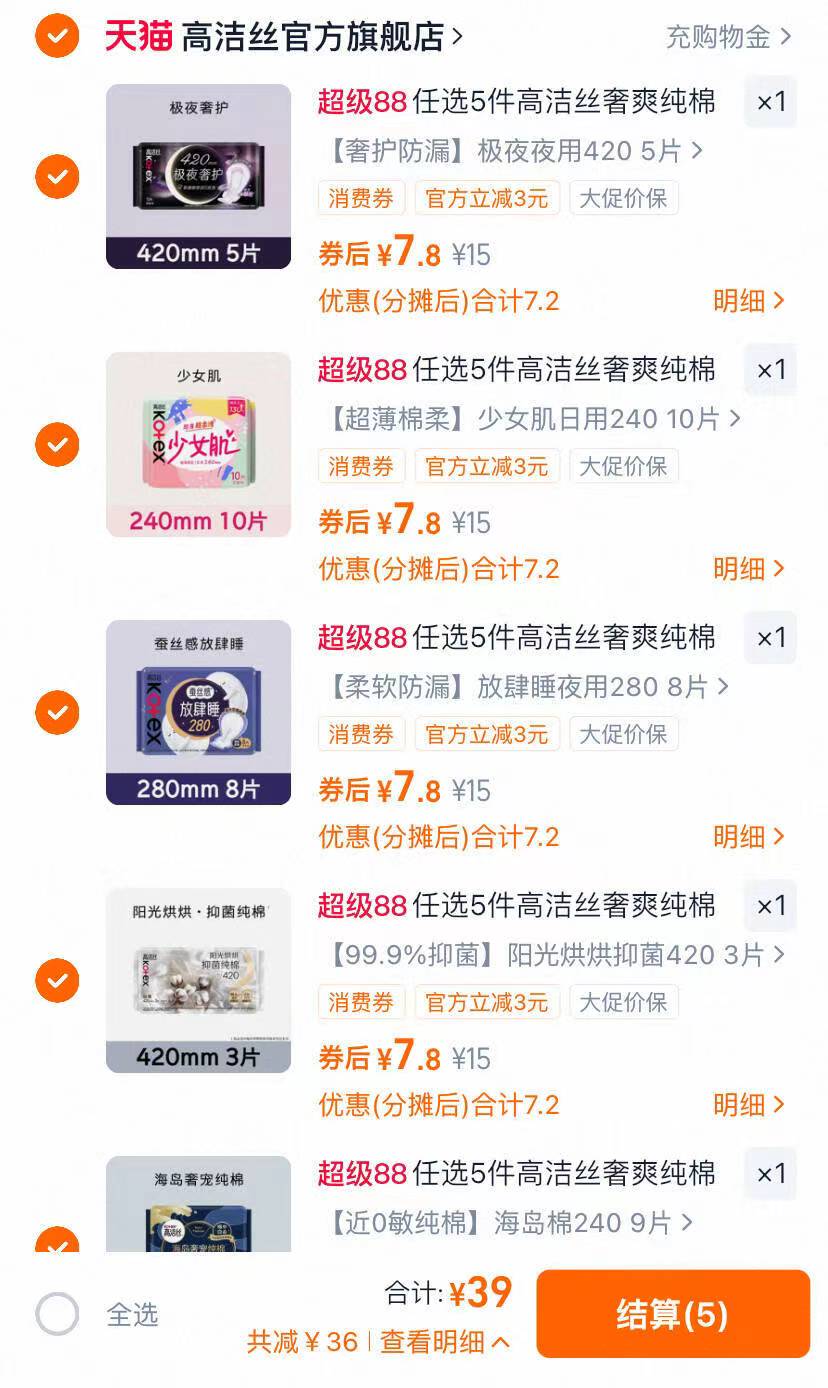Tap 消费券 tag on 阳光烘烘 item
This screenshot has width=828, height=1388.
click(x=361, y=1002)
